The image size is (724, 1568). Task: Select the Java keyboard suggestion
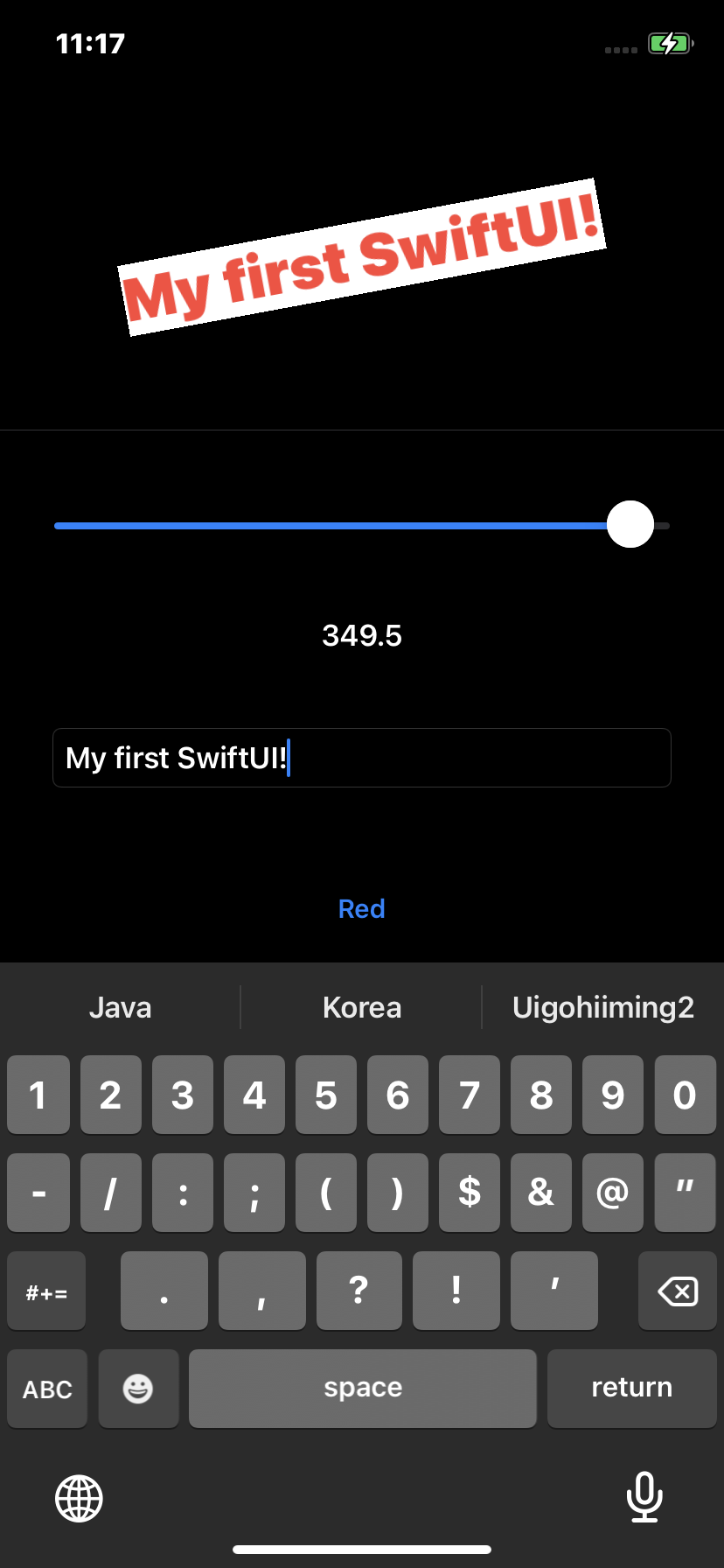(x=120, y=1006)
